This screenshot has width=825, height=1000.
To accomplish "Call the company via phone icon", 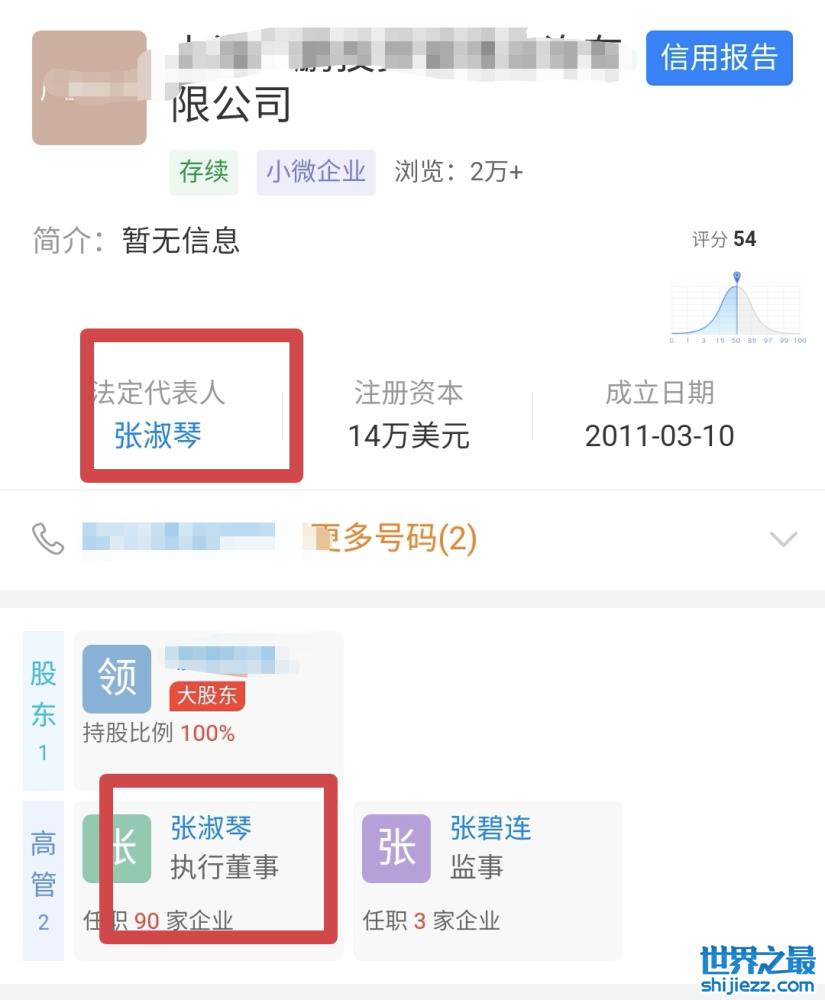I will 48,539.
